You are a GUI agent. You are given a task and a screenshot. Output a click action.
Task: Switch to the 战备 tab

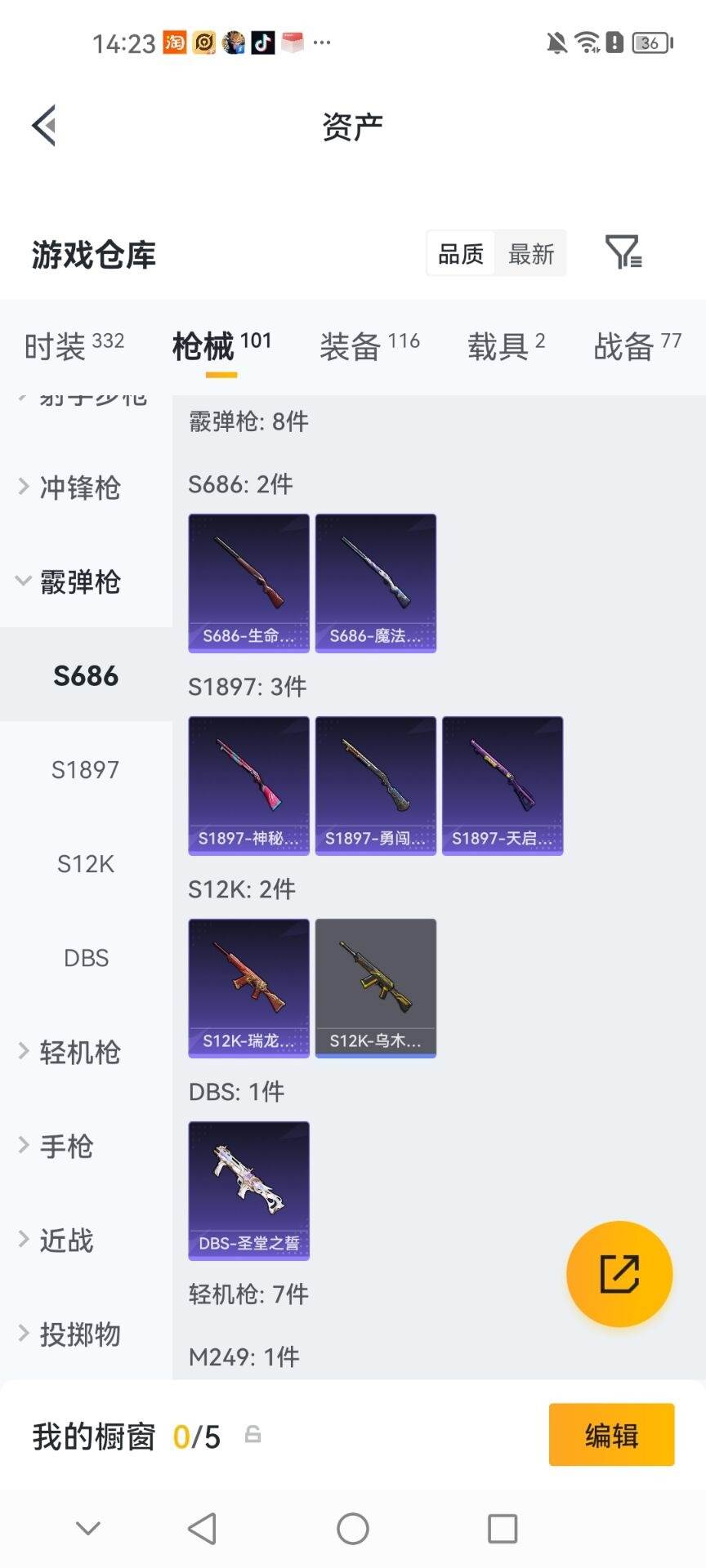[637, 346]
